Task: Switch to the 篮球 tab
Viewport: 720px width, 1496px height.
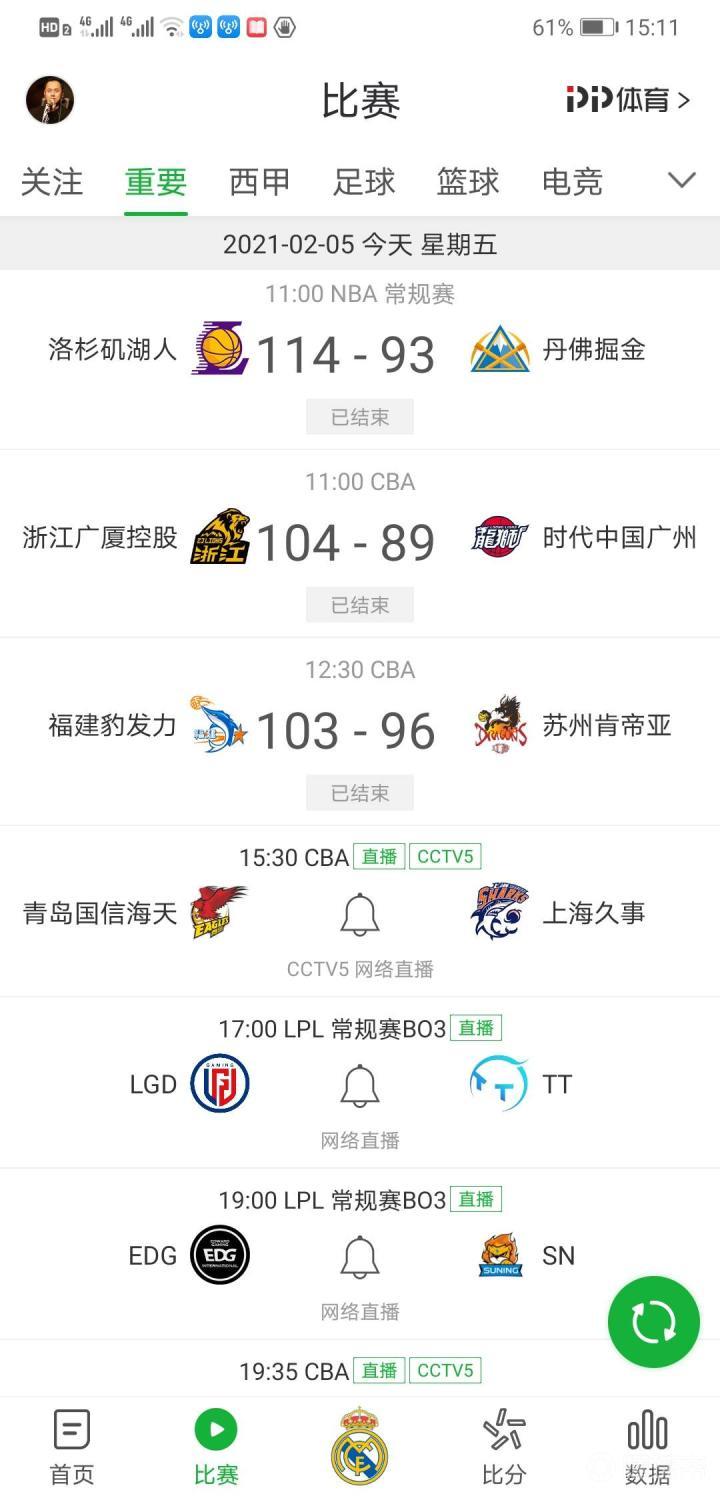Action: pyautogui.click(x=468, y=182)
